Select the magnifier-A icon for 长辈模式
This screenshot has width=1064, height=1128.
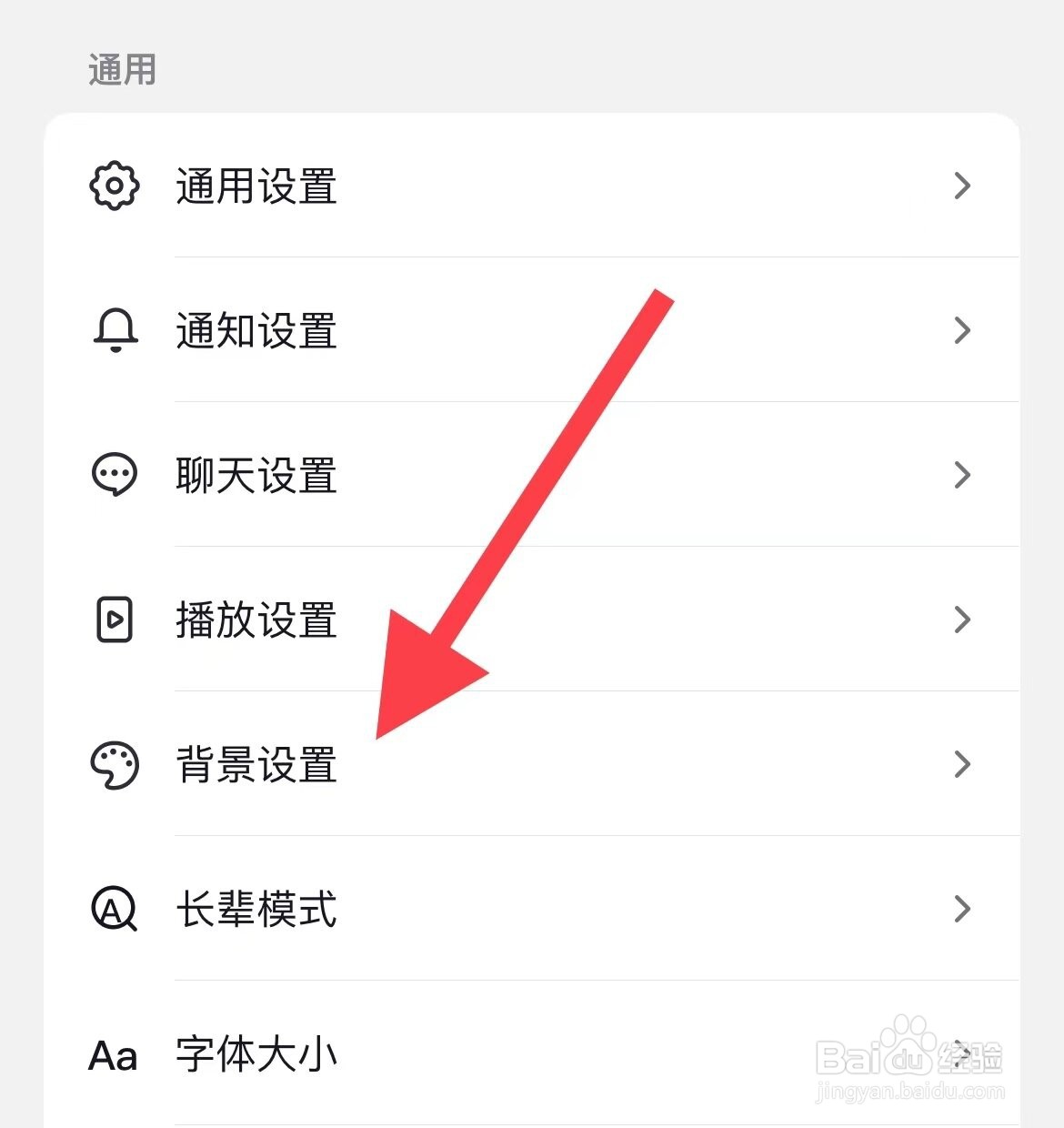114,910
